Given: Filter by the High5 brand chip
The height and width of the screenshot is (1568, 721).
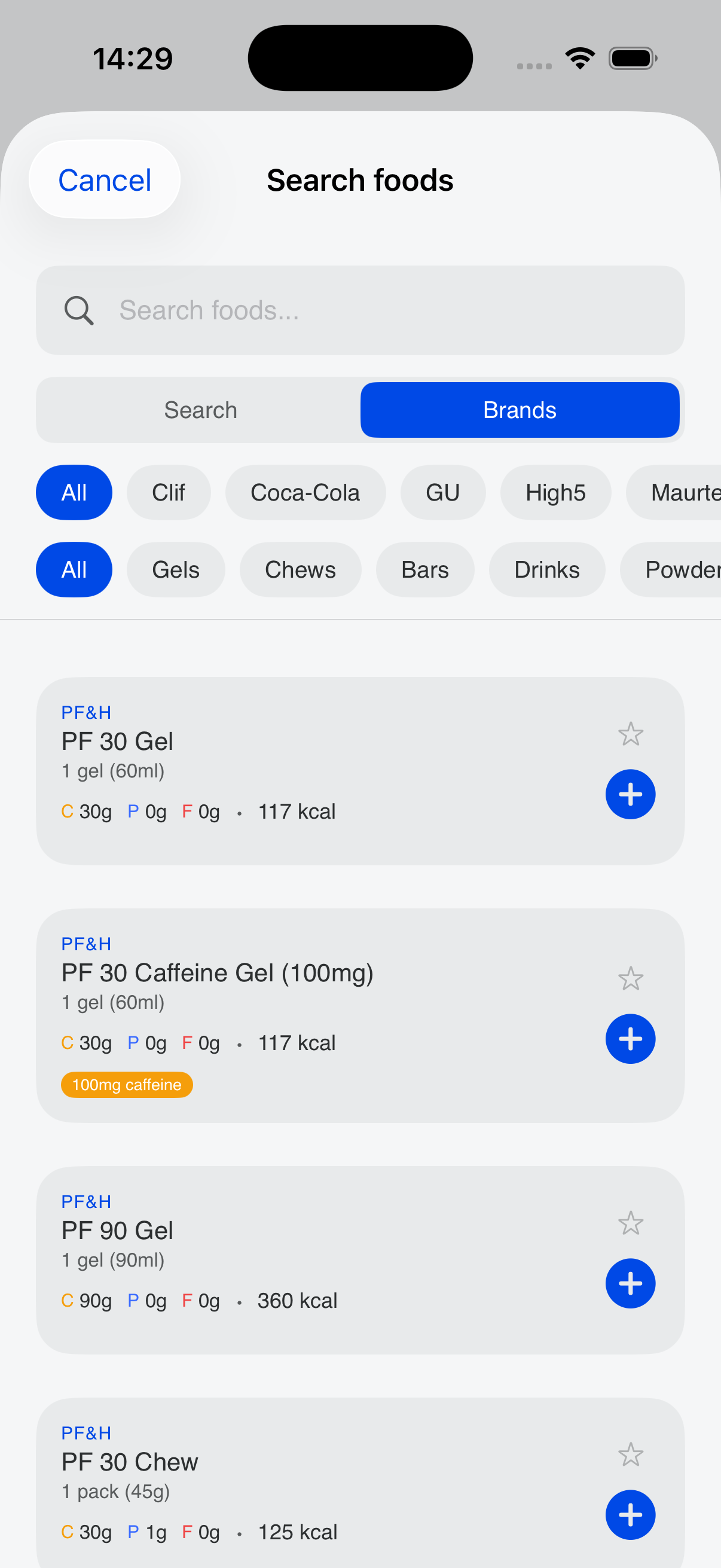Looking at the screenshot, I should click(x=555, y=492).
